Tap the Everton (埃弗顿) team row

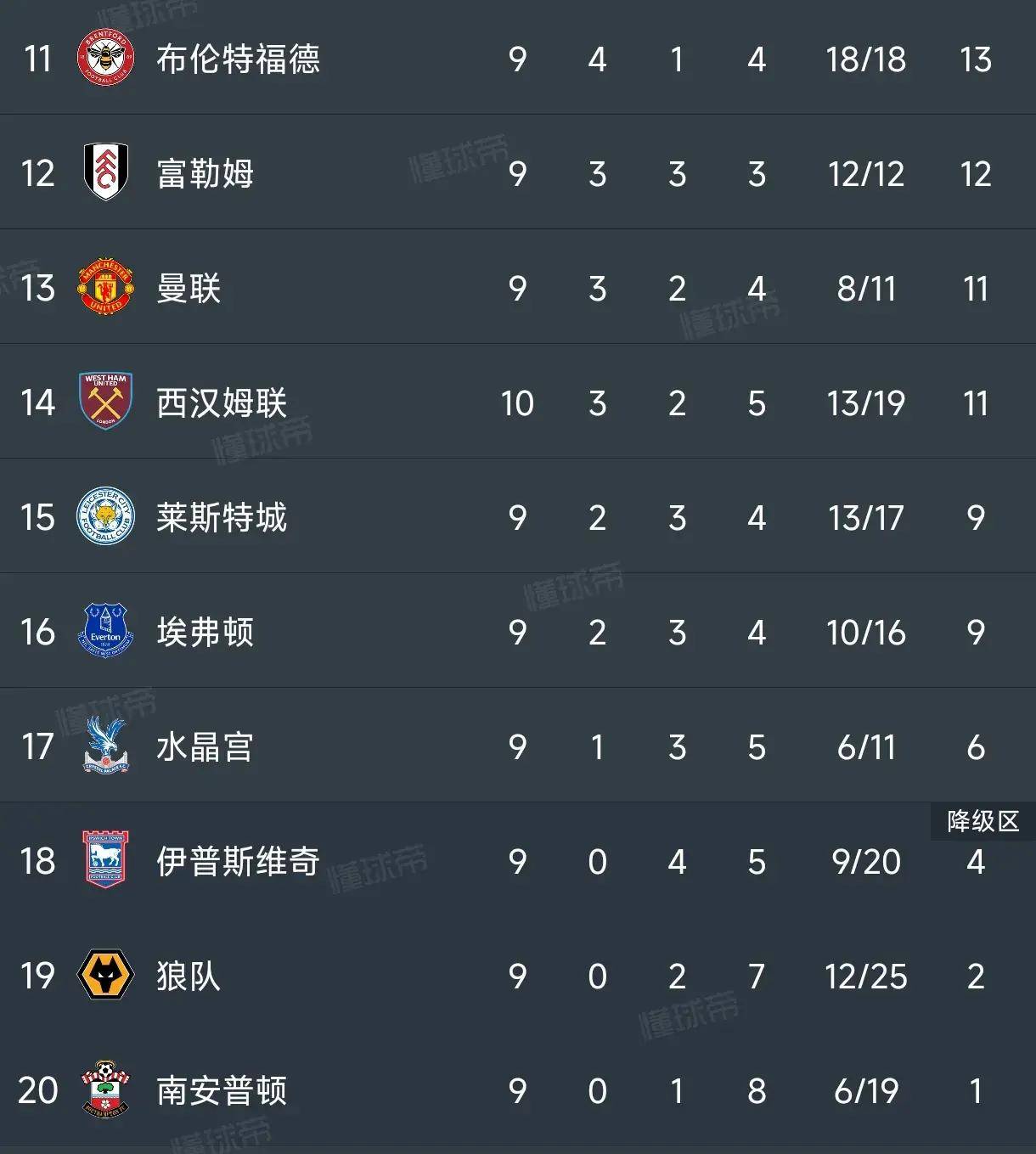[205, 633]
